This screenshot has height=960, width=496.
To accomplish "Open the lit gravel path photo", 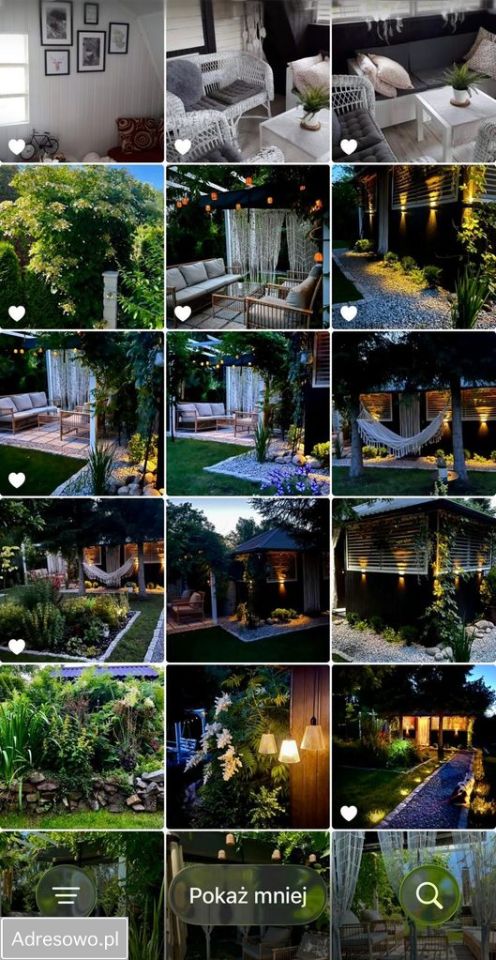I will (x=414, y=247).
